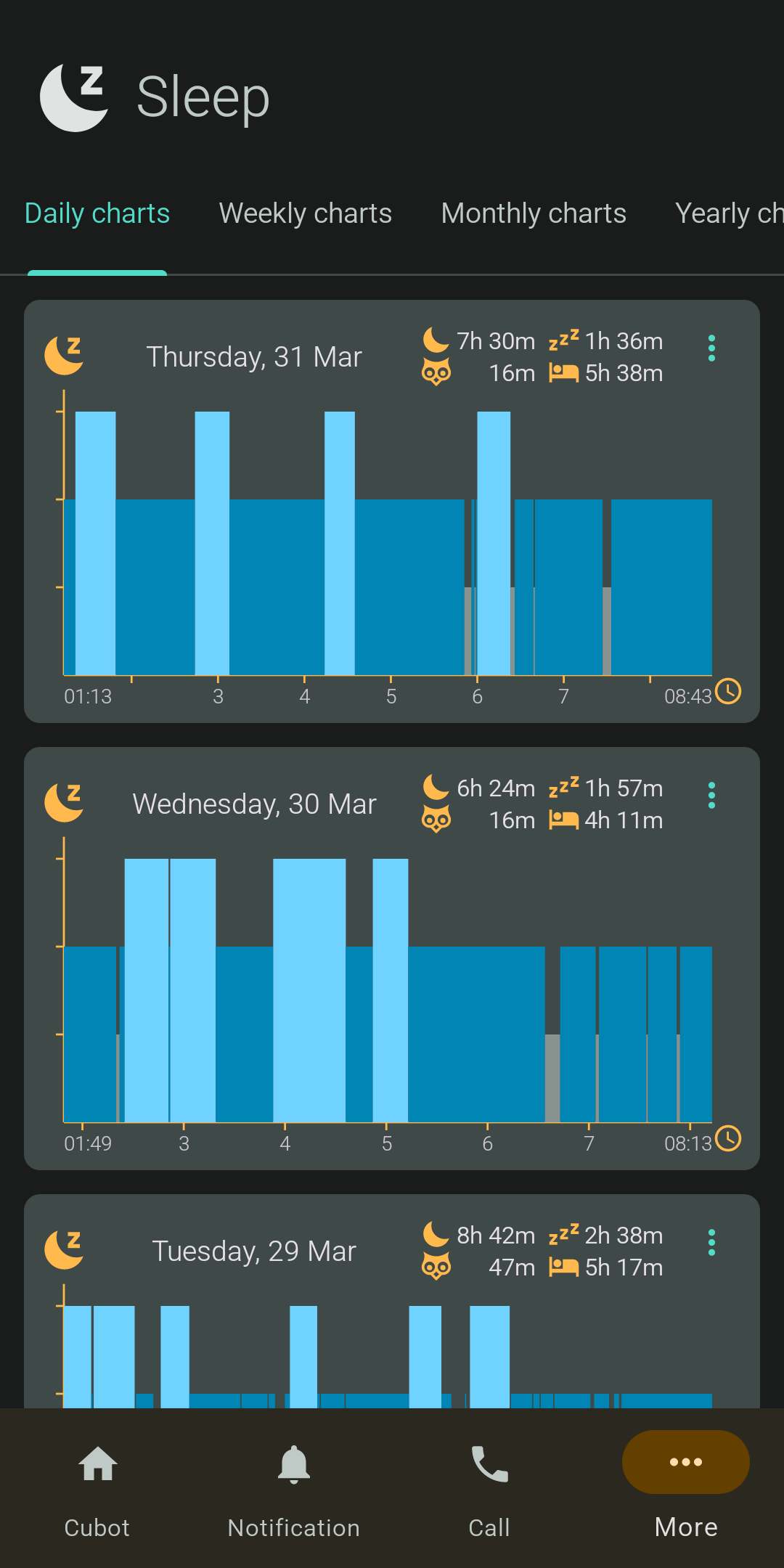The height and width of the screenshot is (1568, 784).
Task: Open the Notification tab
Action: click(x=293, y=1490)
